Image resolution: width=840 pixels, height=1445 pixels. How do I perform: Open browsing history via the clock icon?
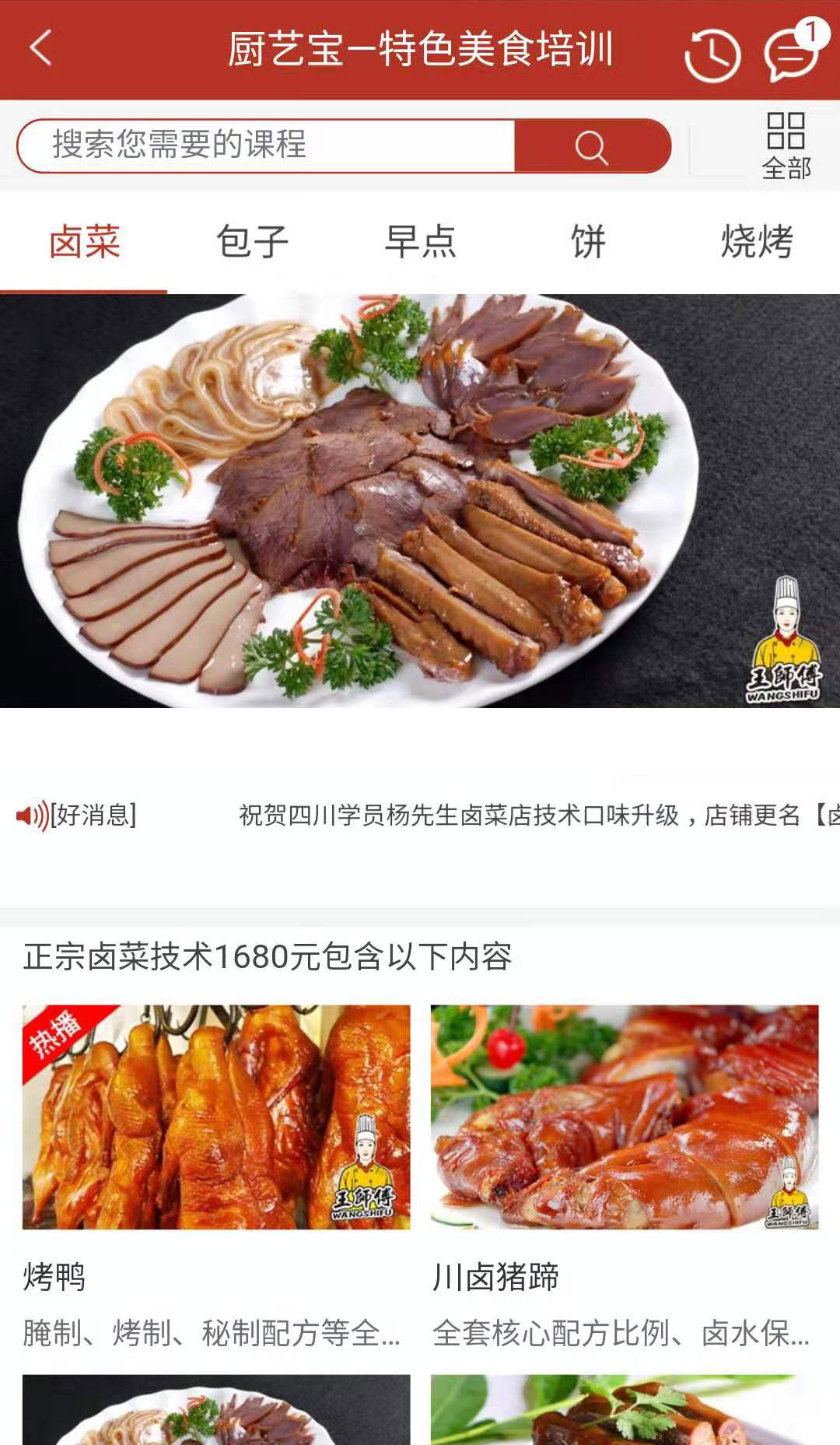pos(712,51)
